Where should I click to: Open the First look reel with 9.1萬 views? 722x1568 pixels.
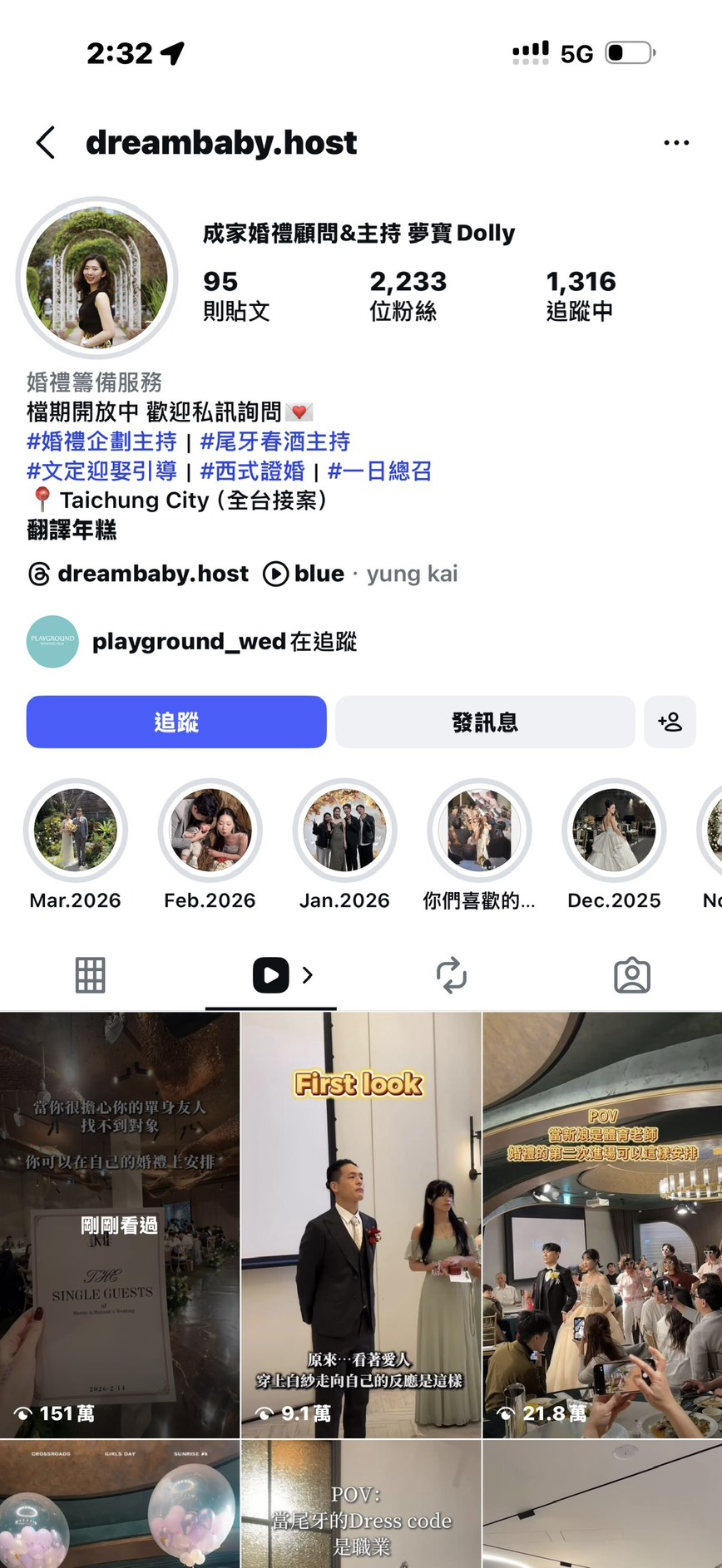click(x=361, y=1224)
